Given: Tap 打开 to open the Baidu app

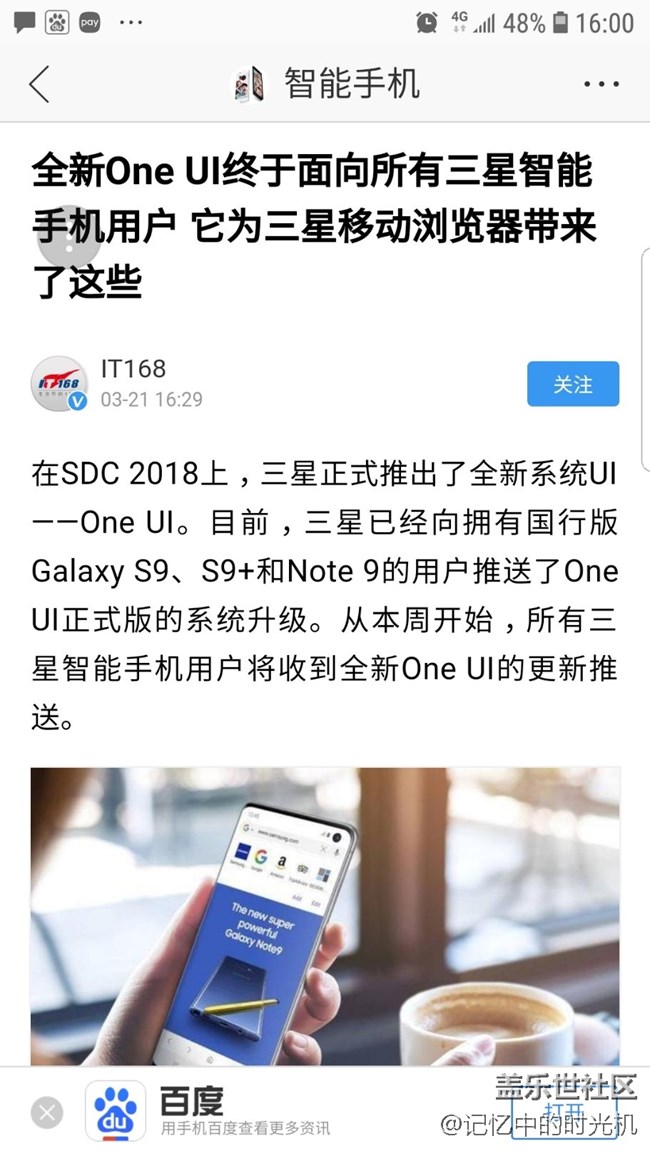Looking at the screenshot, I should (564, 1112).
